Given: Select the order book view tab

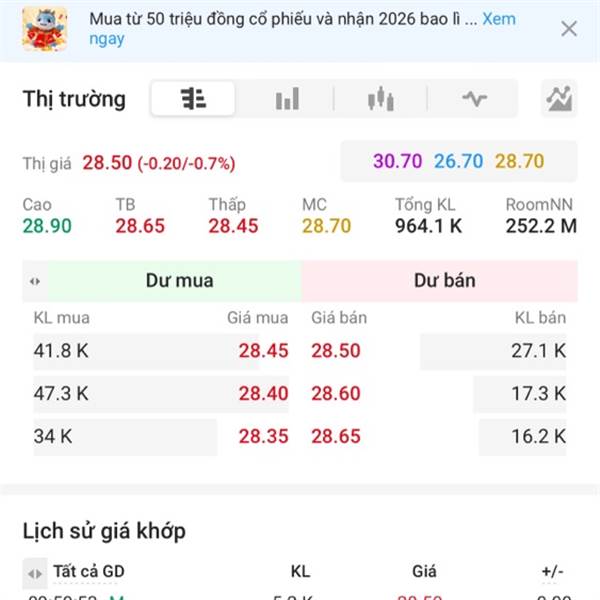Looking at the screenshot, I should (193, 99).
